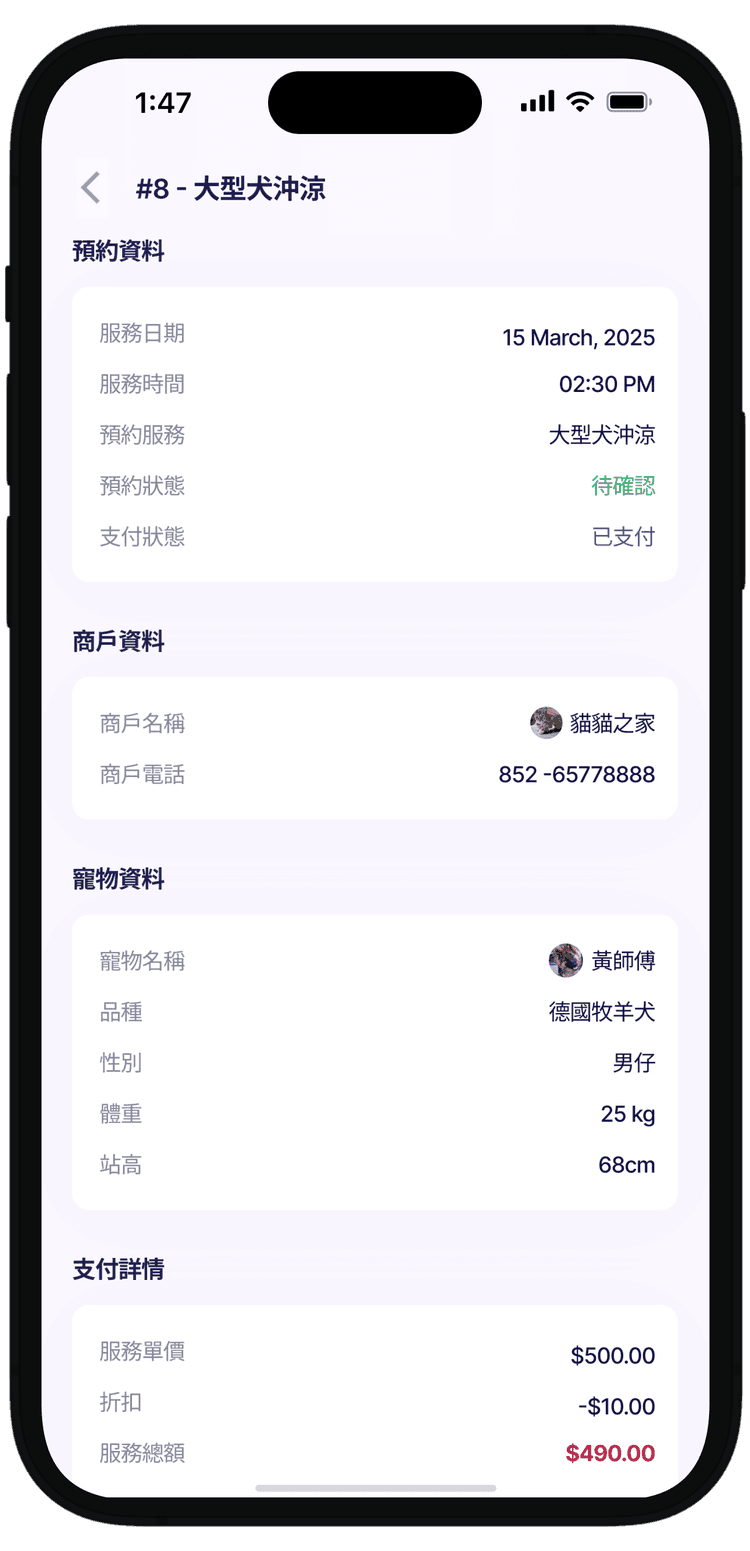Tap the clock showing 1:47

(163, 101)
